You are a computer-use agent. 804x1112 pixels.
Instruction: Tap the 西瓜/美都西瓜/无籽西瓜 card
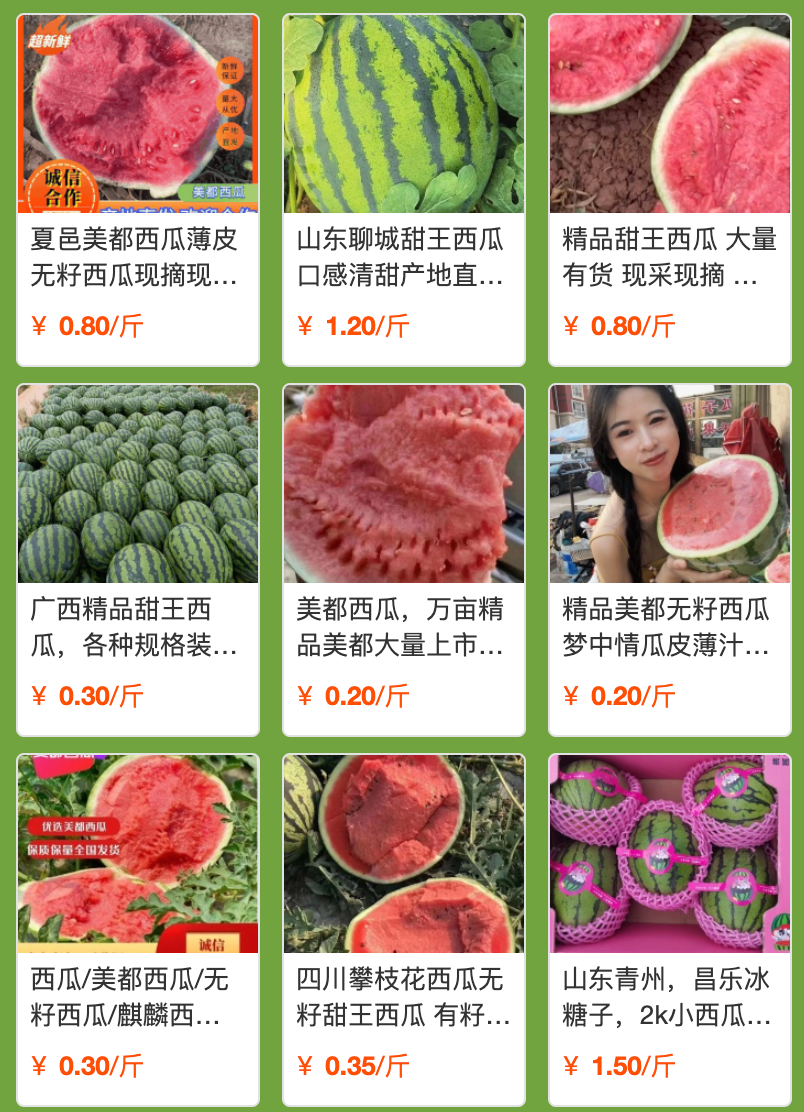point(138,930)
